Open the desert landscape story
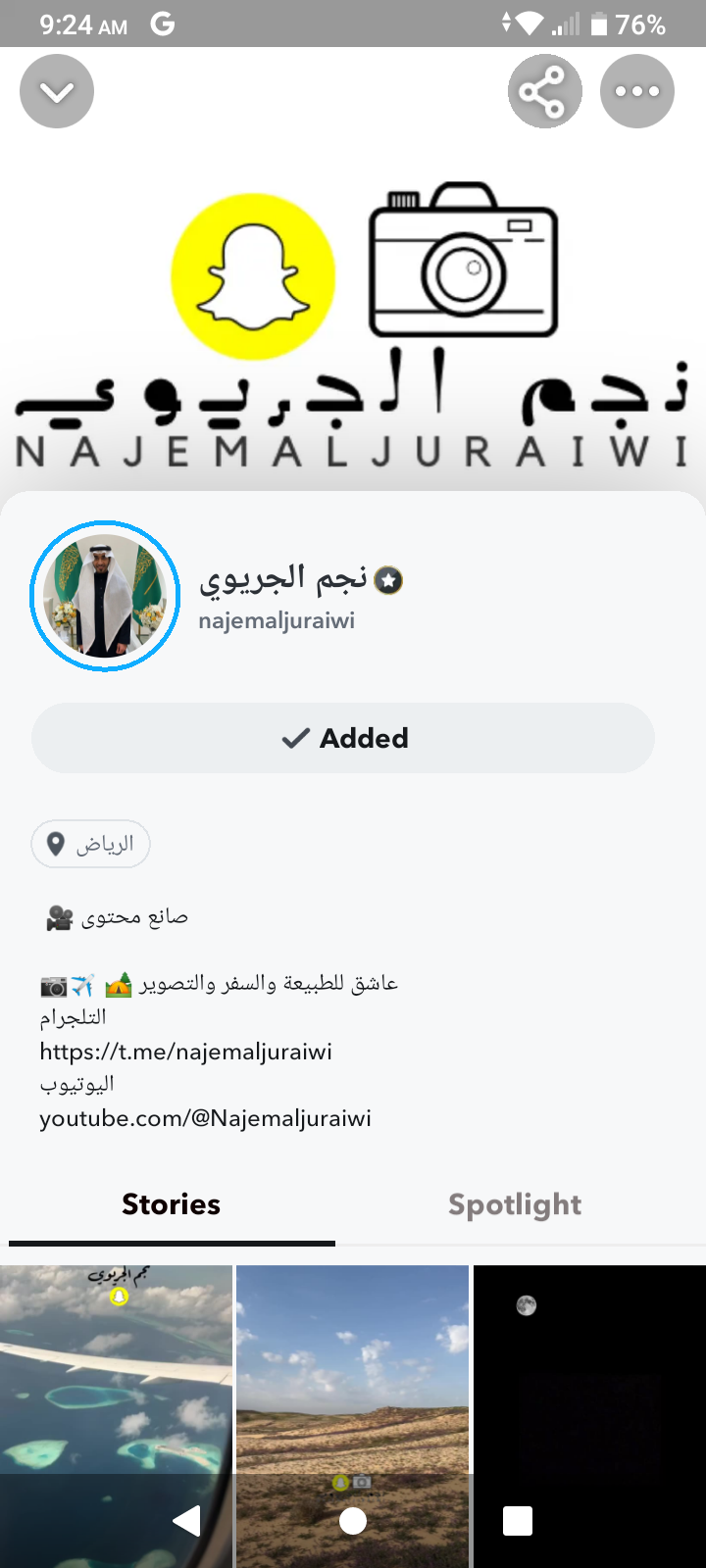Screen dimensions: 706x1568 coord(352,1372)
